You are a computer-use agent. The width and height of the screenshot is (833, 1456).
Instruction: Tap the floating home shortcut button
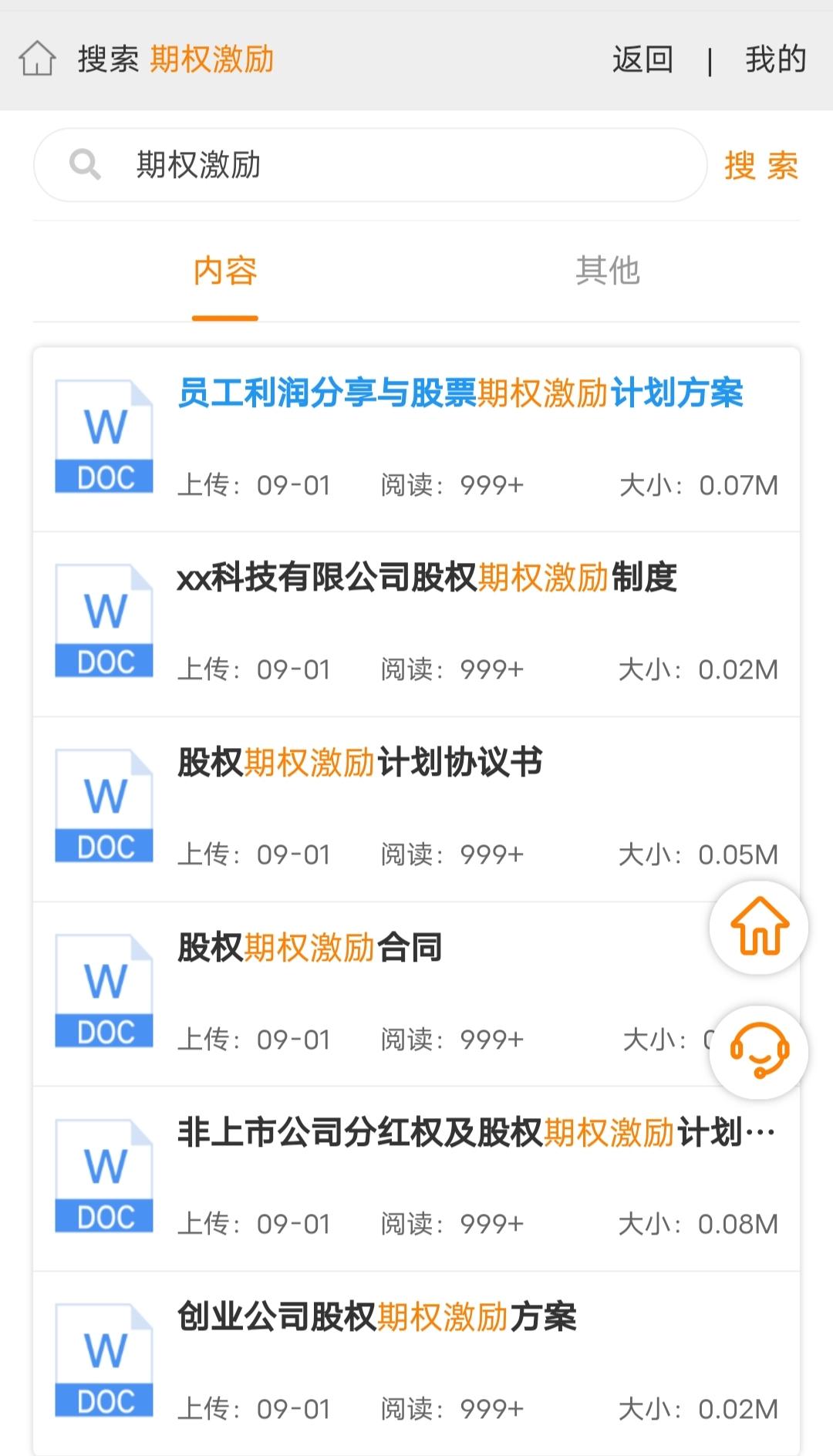(759, 929)
